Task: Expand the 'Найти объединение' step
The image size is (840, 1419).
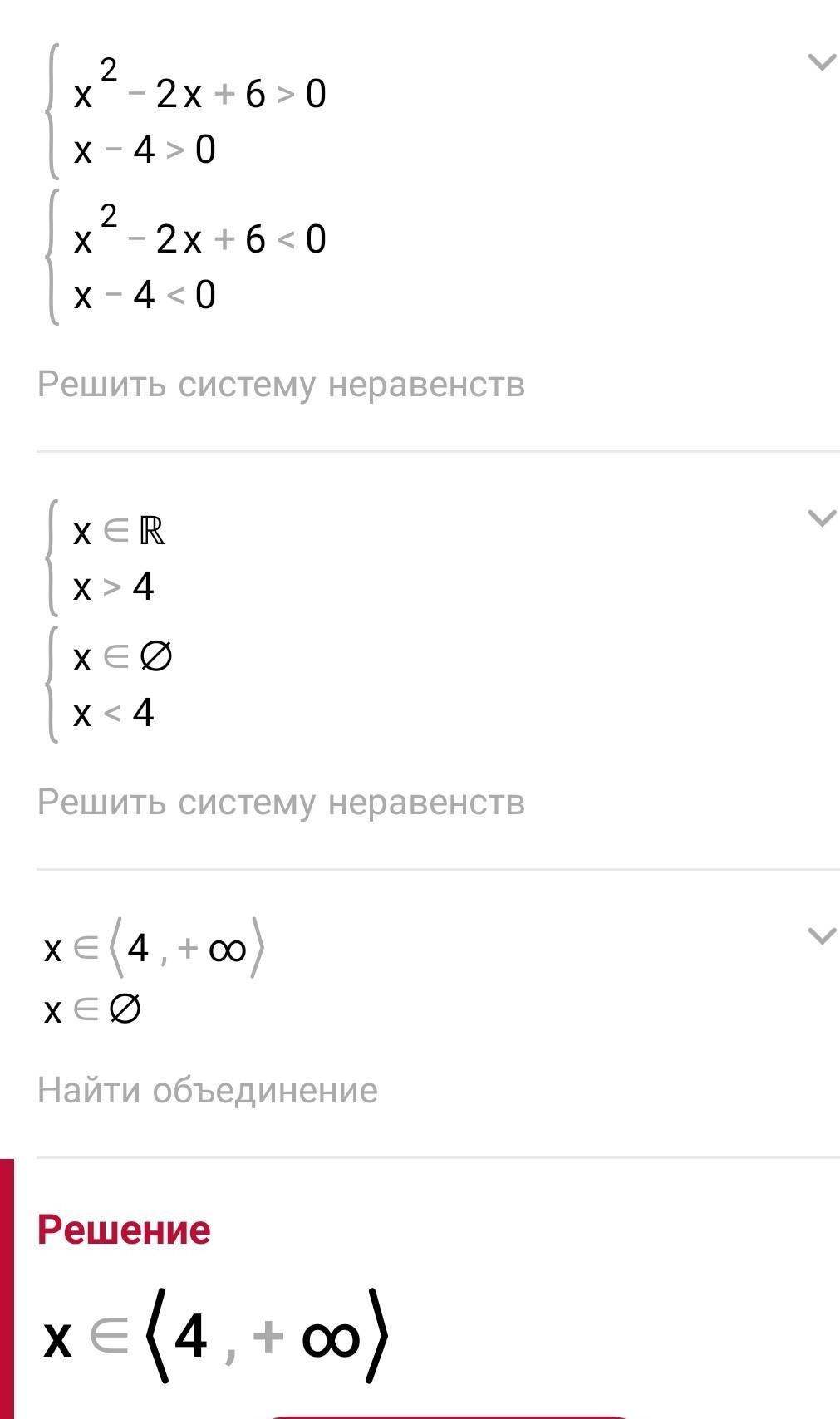Action: point(821,936)
